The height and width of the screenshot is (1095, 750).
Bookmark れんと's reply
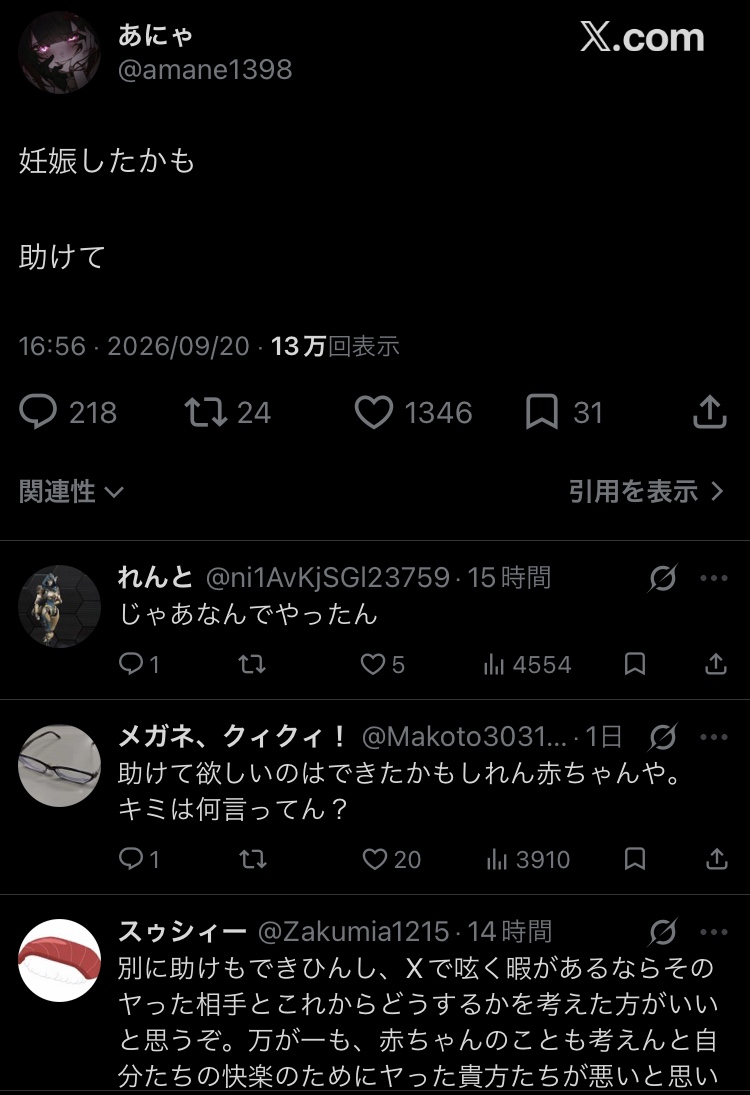[635, 663]
